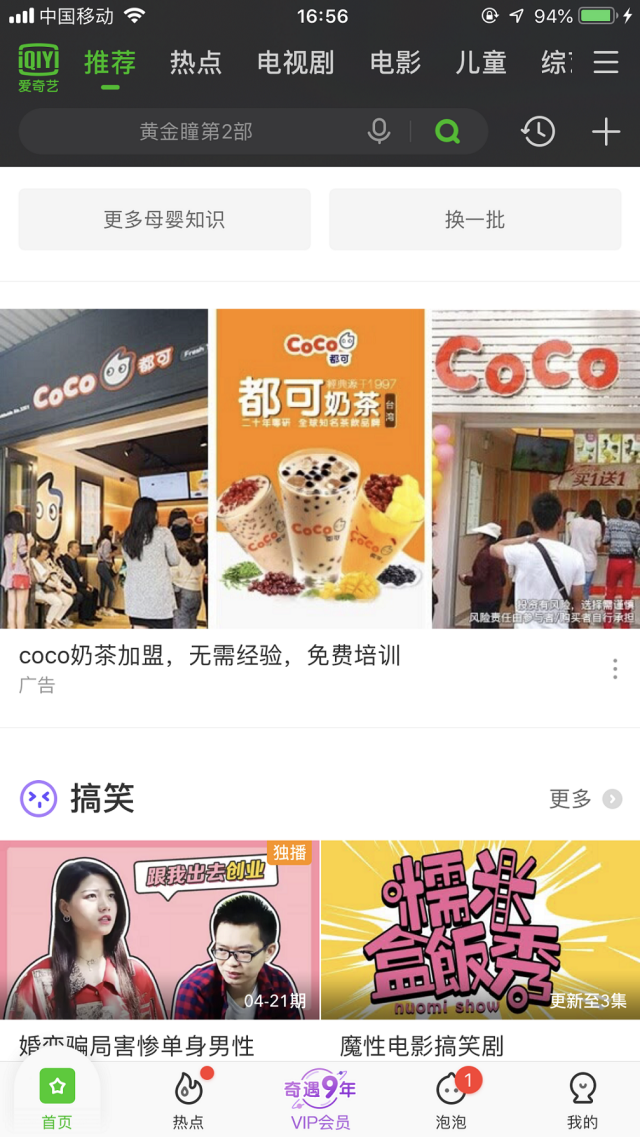
Task: Select the 电影 top tab
Action: [395, 63]
